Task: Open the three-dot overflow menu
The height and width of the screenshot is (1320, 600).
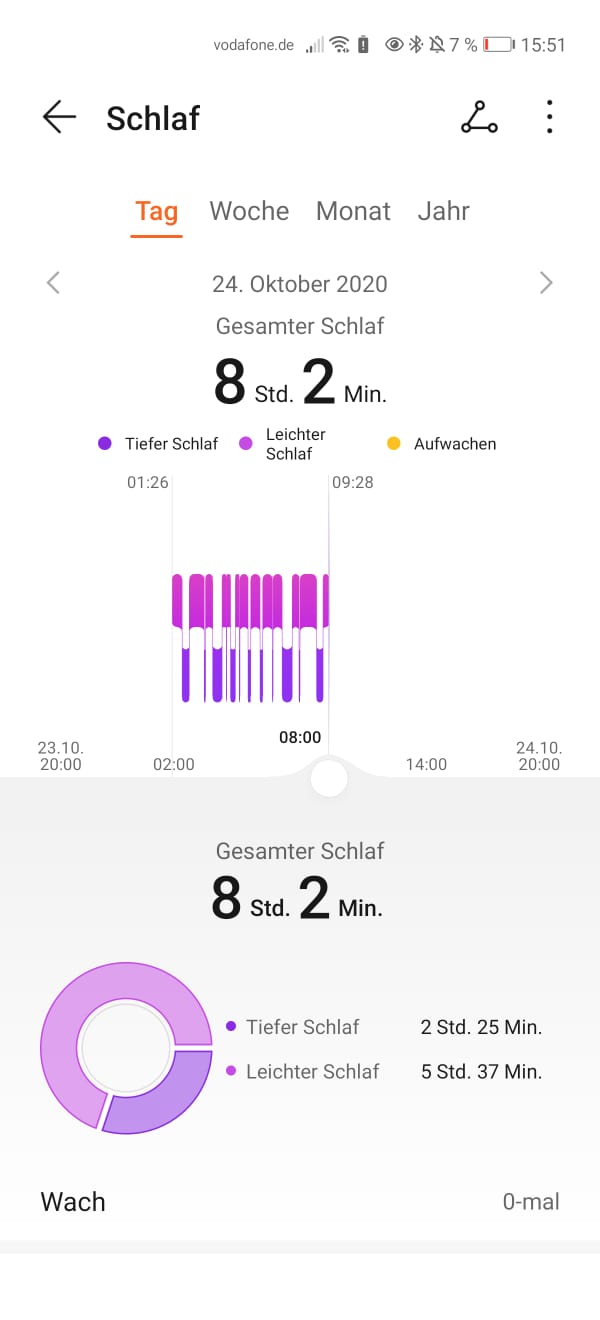Action: pos(549,118)
